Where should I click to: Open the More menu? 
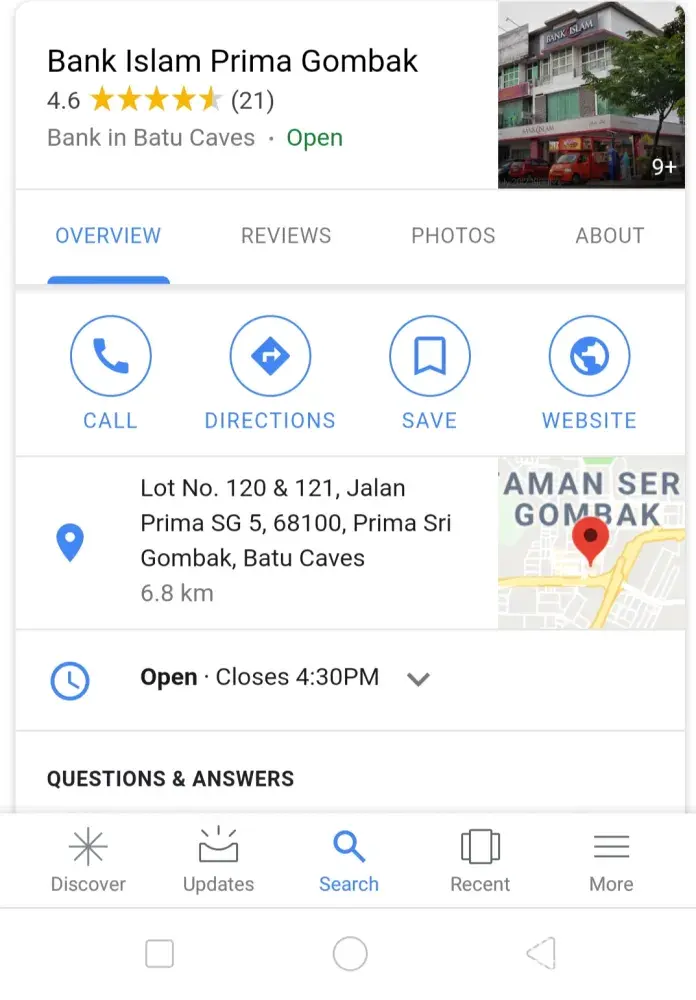click(x=611, y=860)
